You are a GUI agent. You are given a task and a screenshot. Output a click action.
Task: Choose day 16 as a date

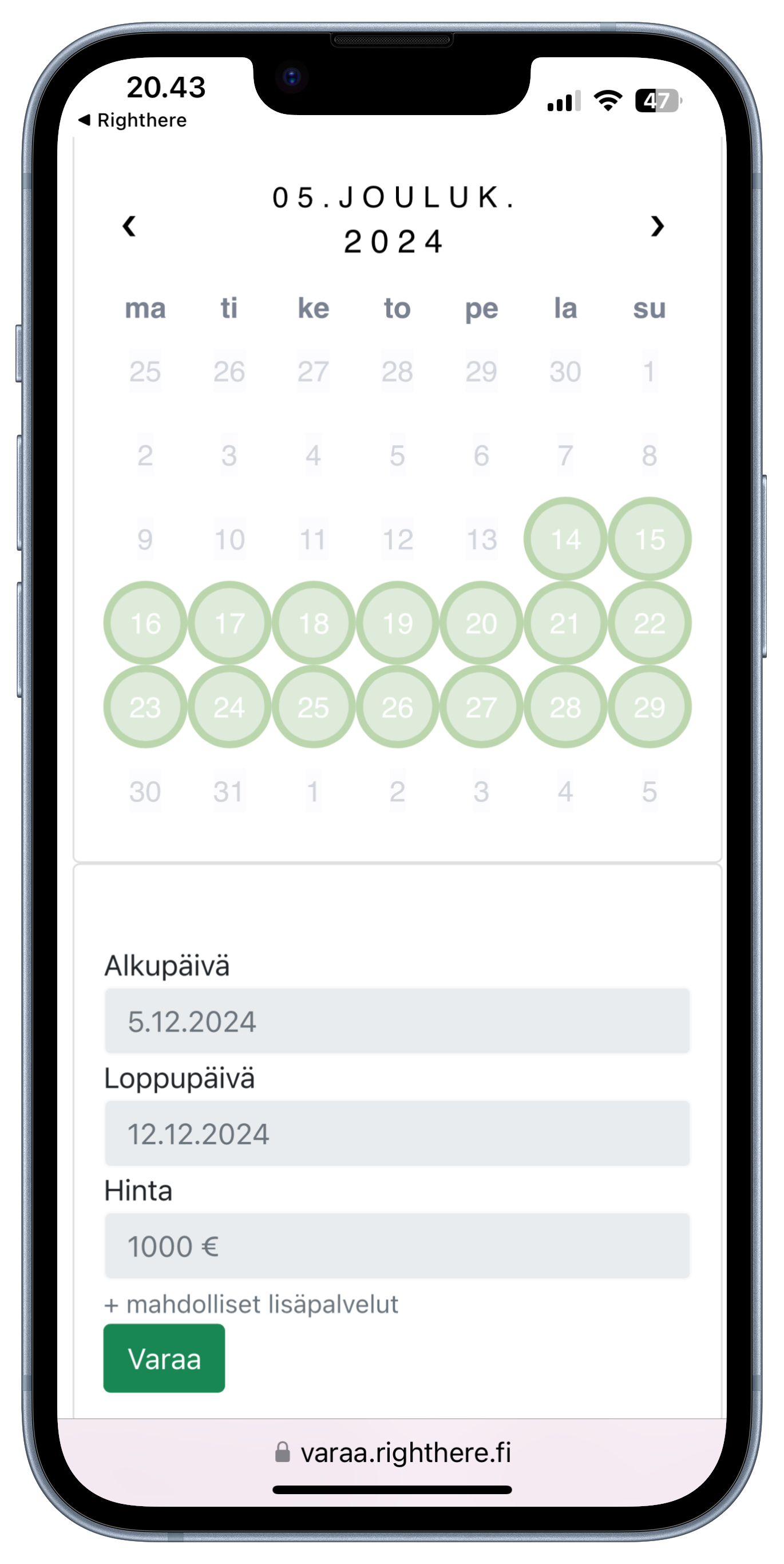click(145, 623)
